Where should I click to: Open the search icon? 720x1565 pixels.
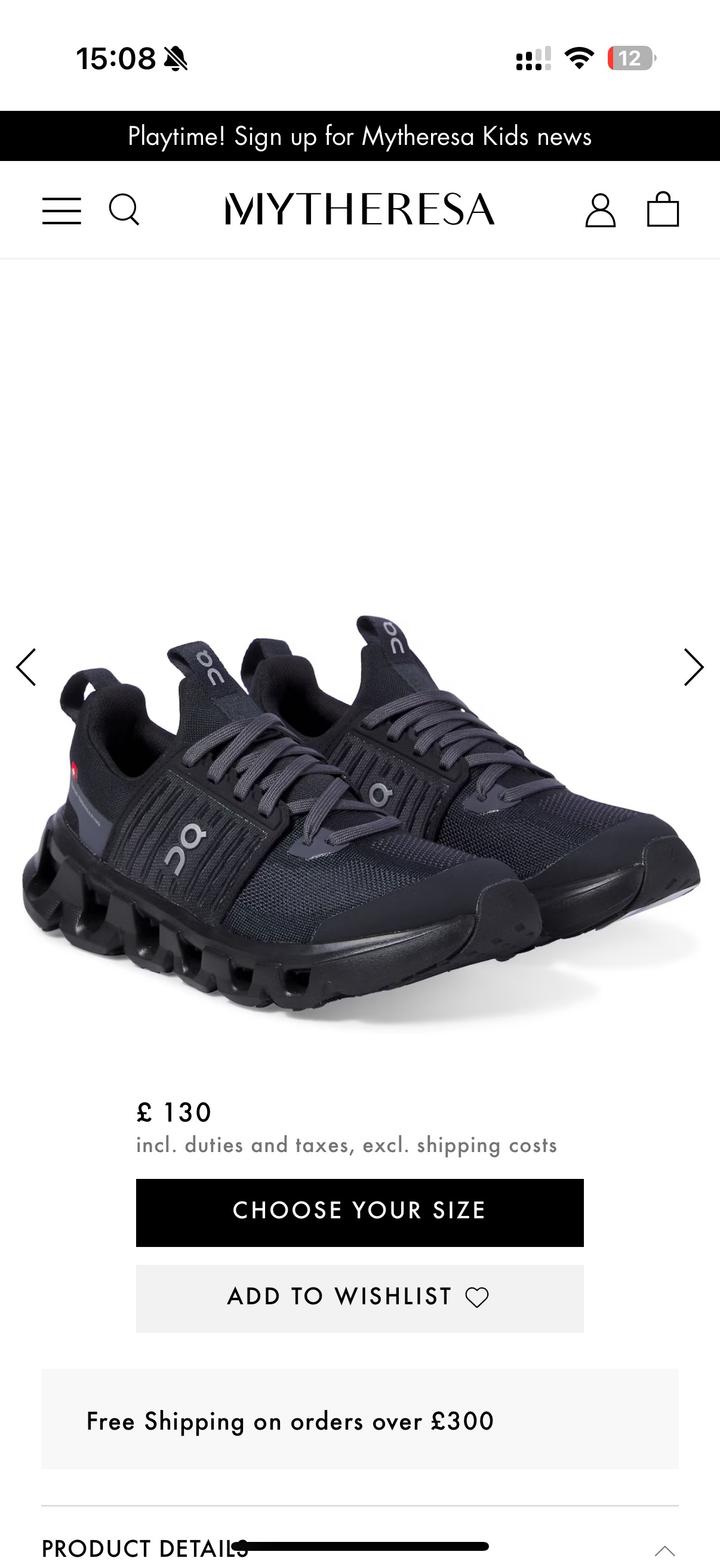point(124,210)
